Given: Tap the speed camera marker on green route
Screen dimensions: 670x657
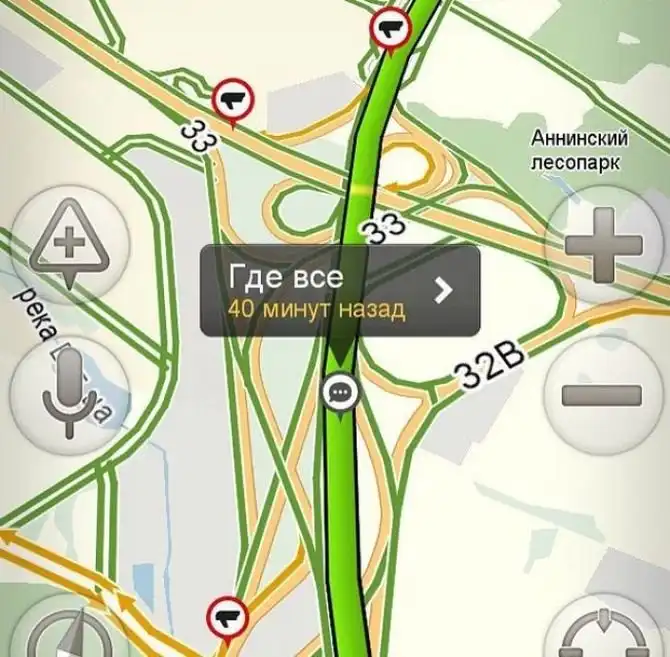Looking at the screenshot, I should [391, 27].
